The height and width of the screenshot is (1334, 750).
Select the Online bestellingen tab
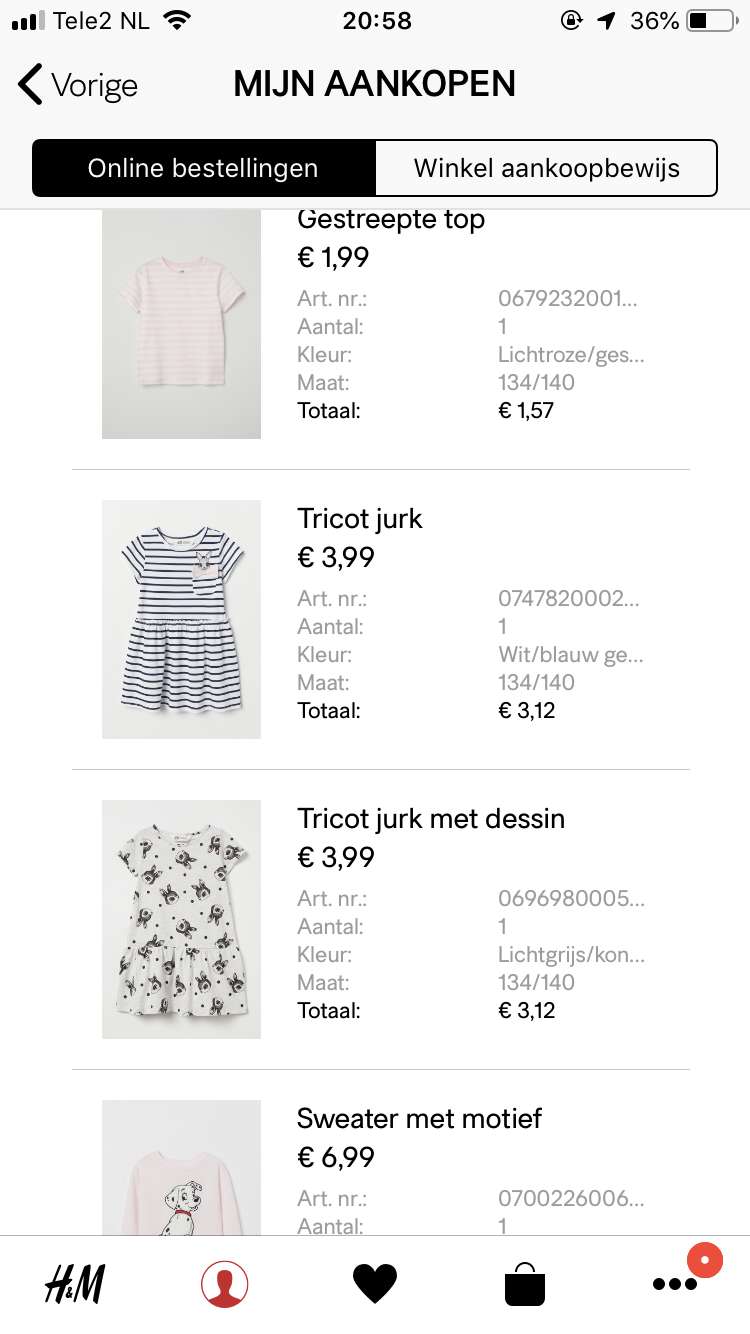[203, 168]
